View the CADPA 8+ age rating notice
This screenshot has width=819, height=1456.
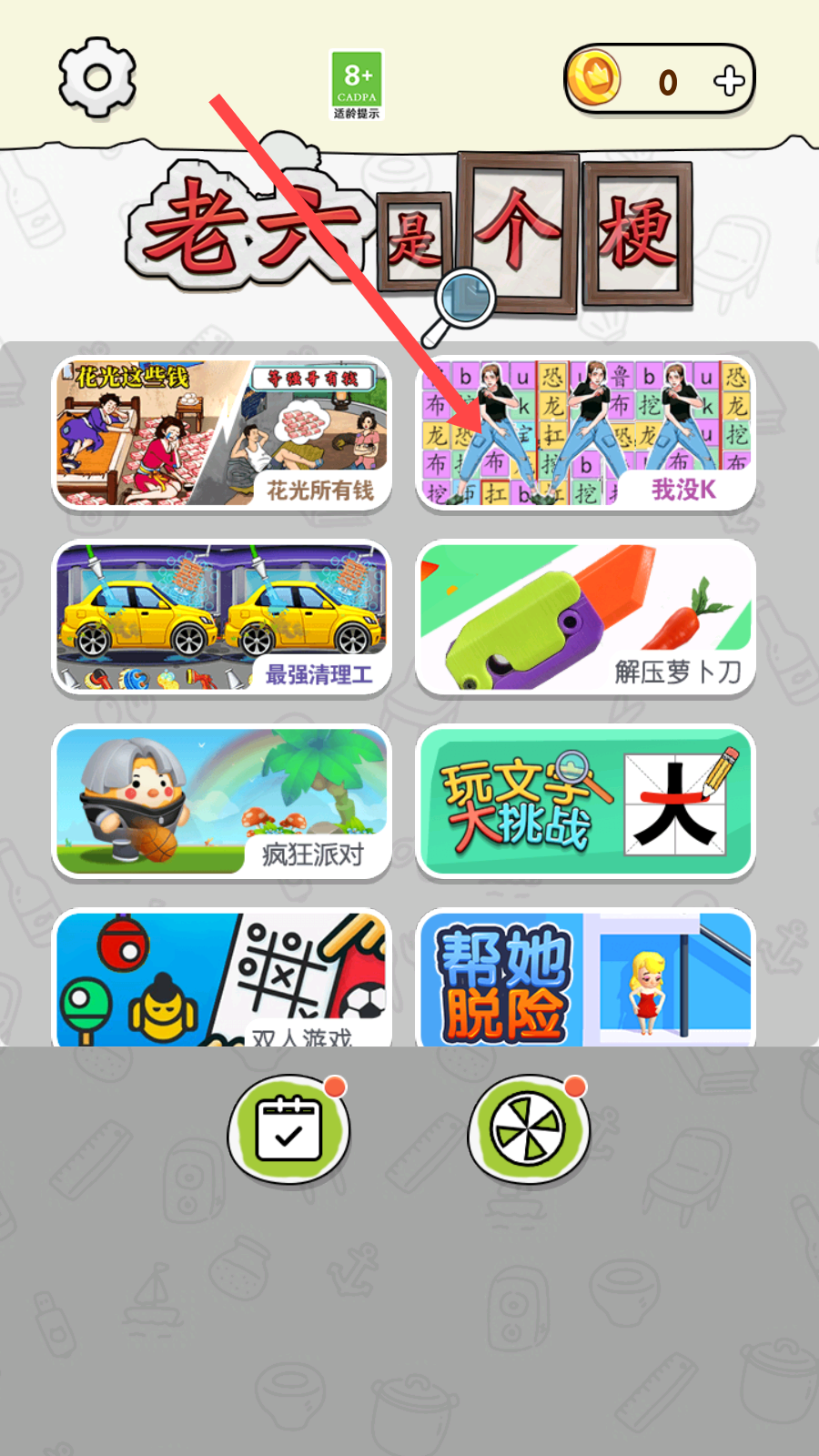click(x=357, y=86)
